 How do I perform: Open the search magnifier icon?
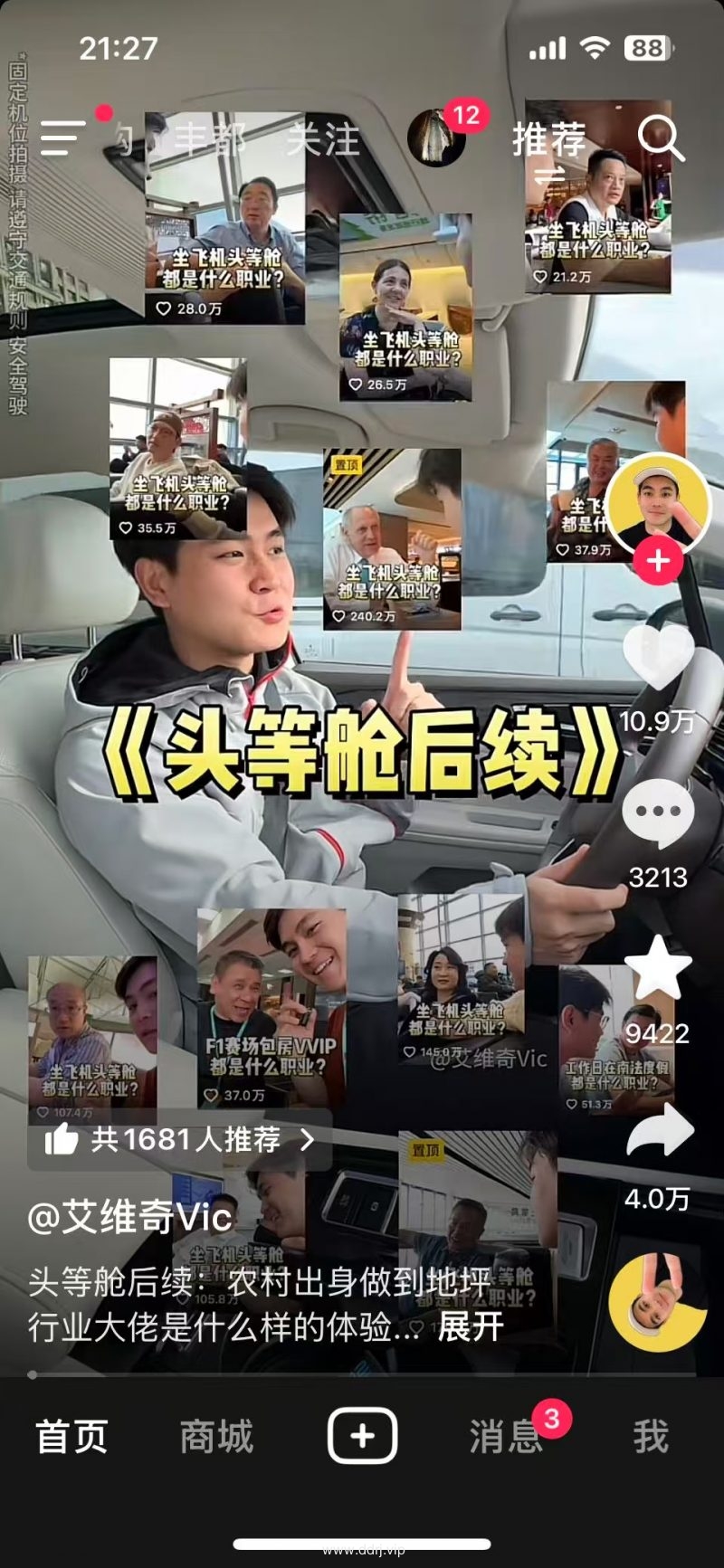(x=660, y=139)
